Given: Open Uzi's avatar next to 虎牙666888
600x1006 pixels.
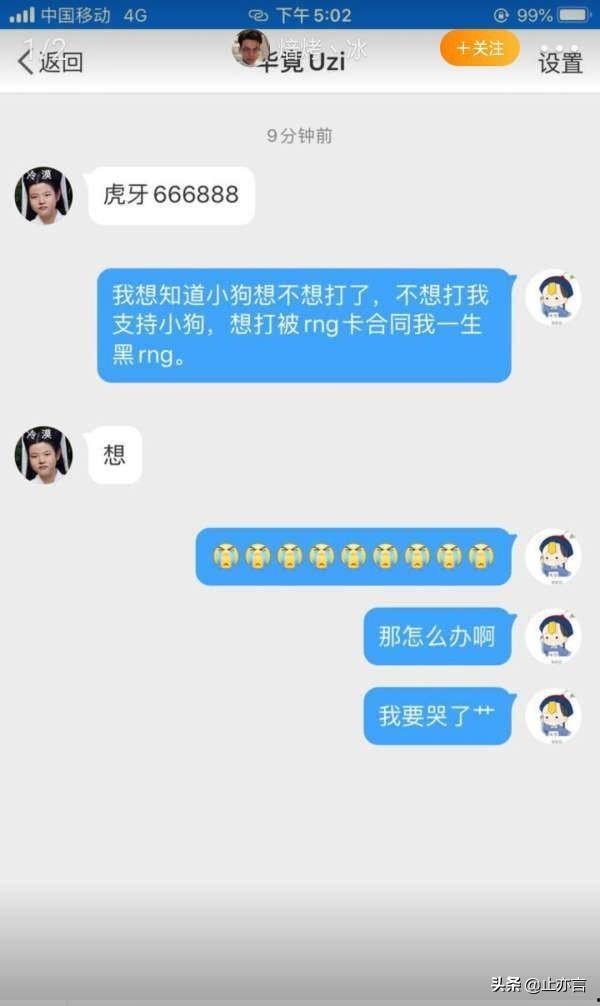Looking at the screenshot, I should [43, 196].
